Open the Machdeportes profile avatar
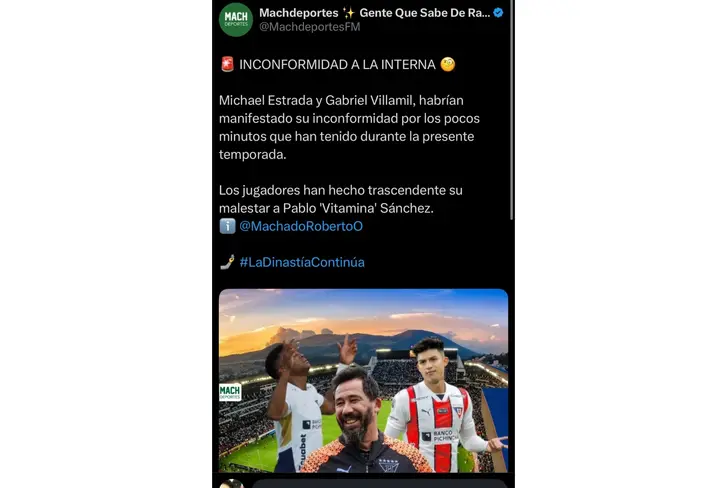Screen dimensions: 728x488 tap(236, 19)
